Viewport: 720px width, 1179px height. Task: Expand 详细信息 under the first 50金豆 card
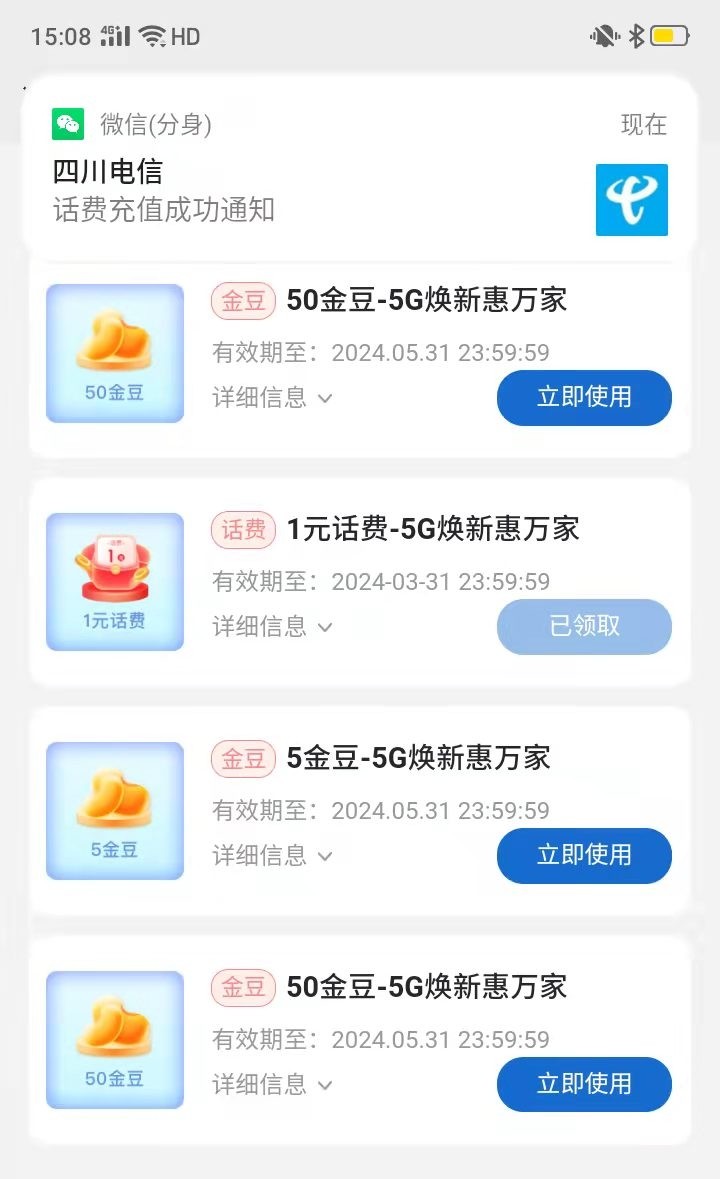272,398
